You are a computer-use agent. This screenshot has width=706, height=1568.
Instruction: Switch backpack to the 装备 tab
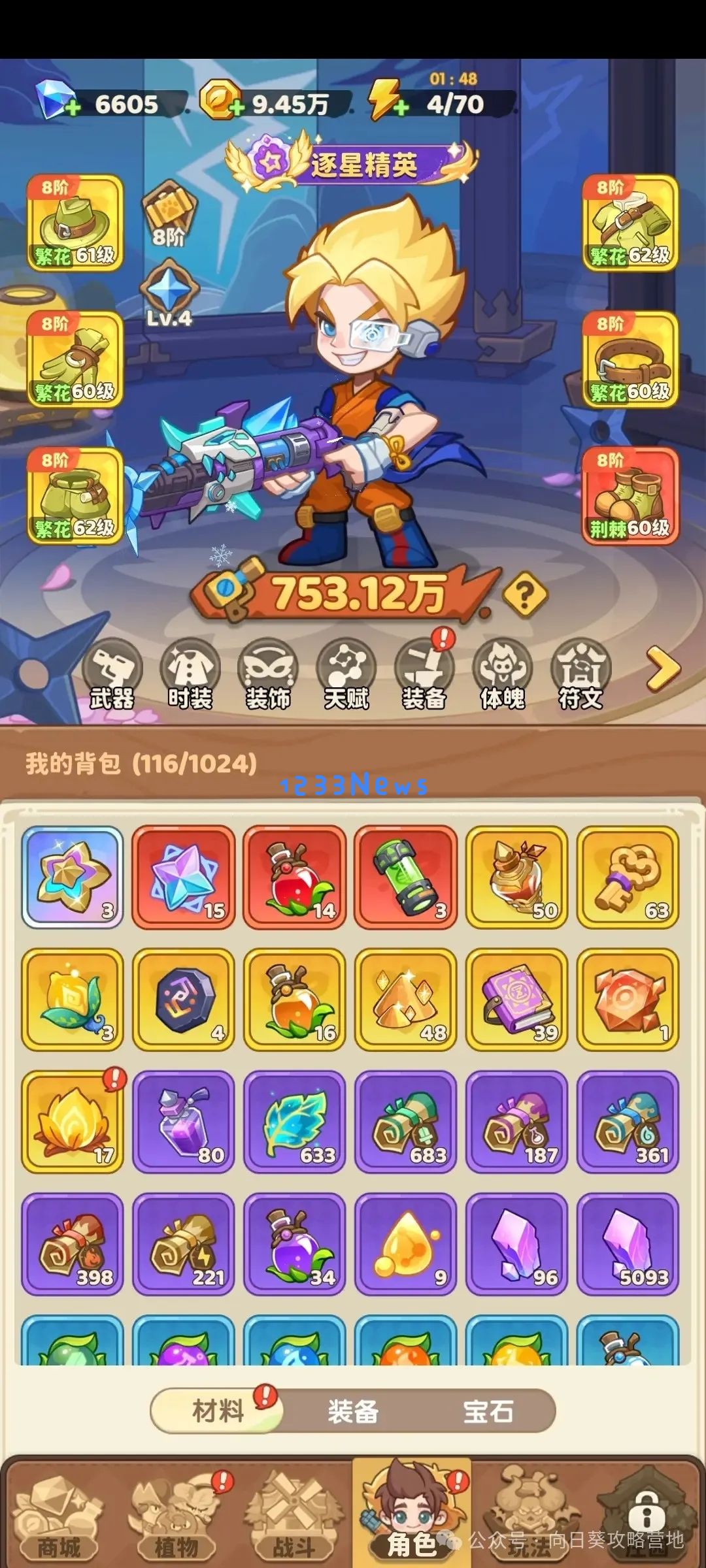(353, 1411)
